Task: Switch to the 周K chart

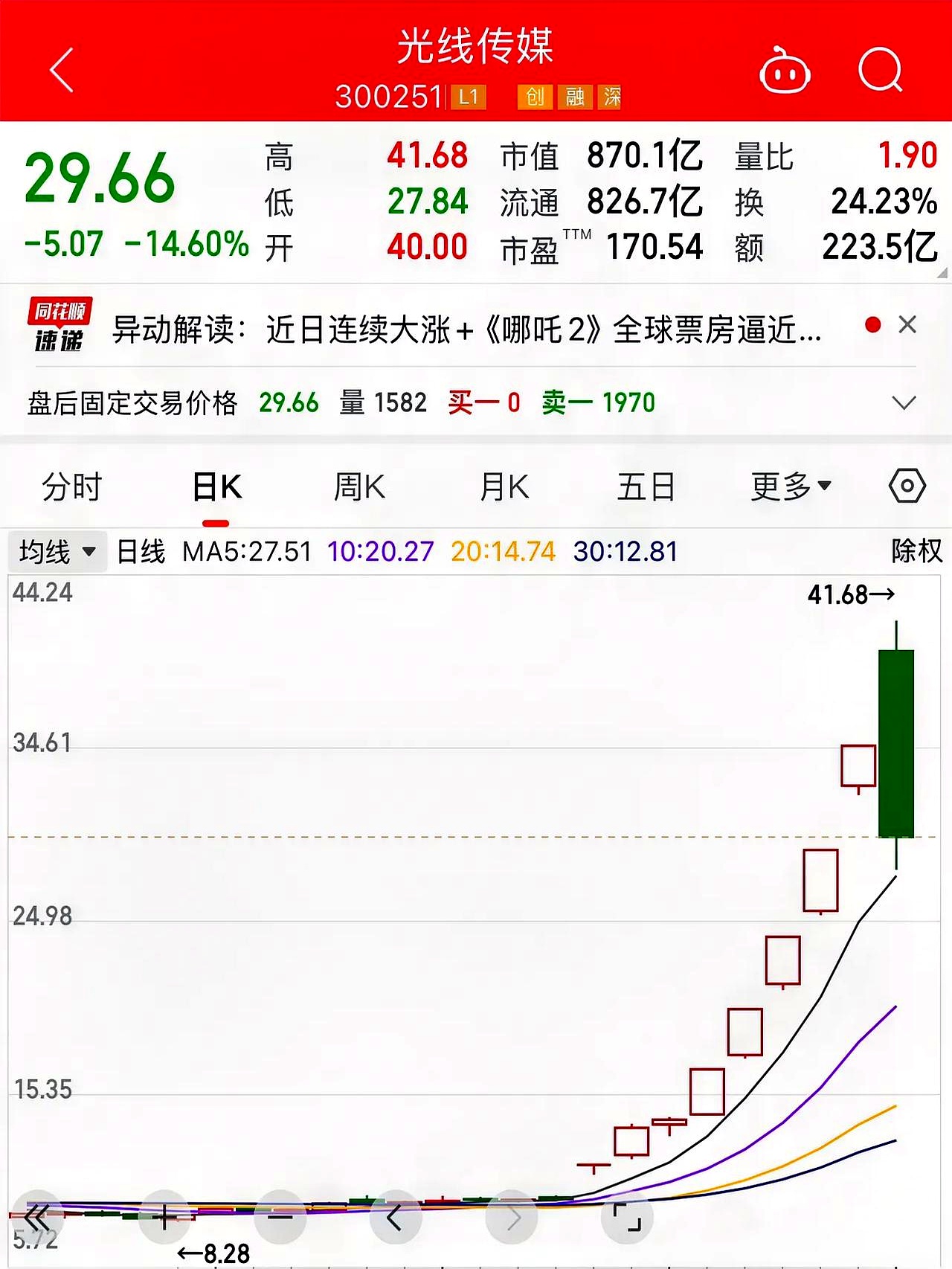Action: 359,487
